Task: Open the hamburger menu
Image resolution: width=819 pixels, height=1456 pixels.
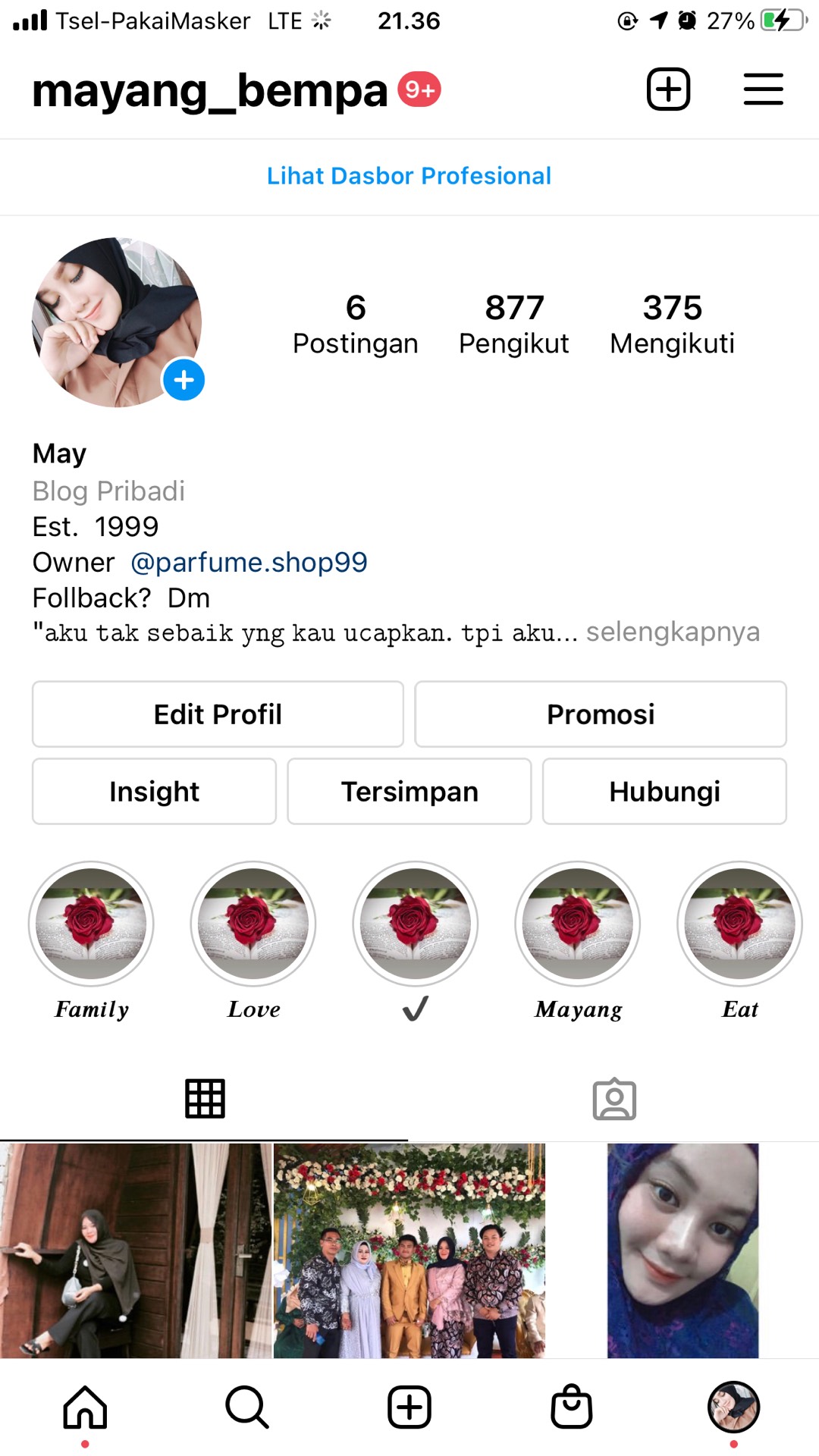Action: coord(763,89)
